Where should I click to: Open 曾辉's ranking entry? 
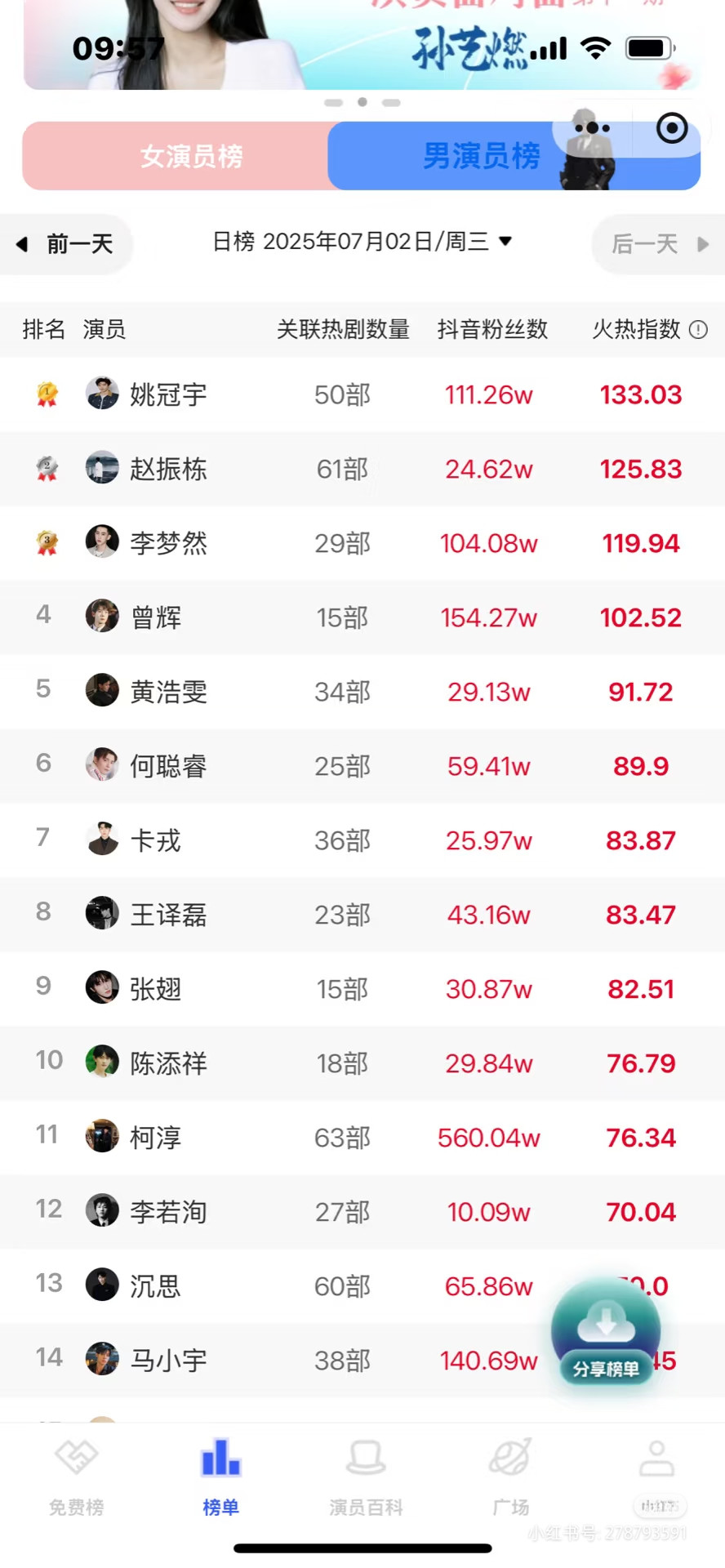362,617
